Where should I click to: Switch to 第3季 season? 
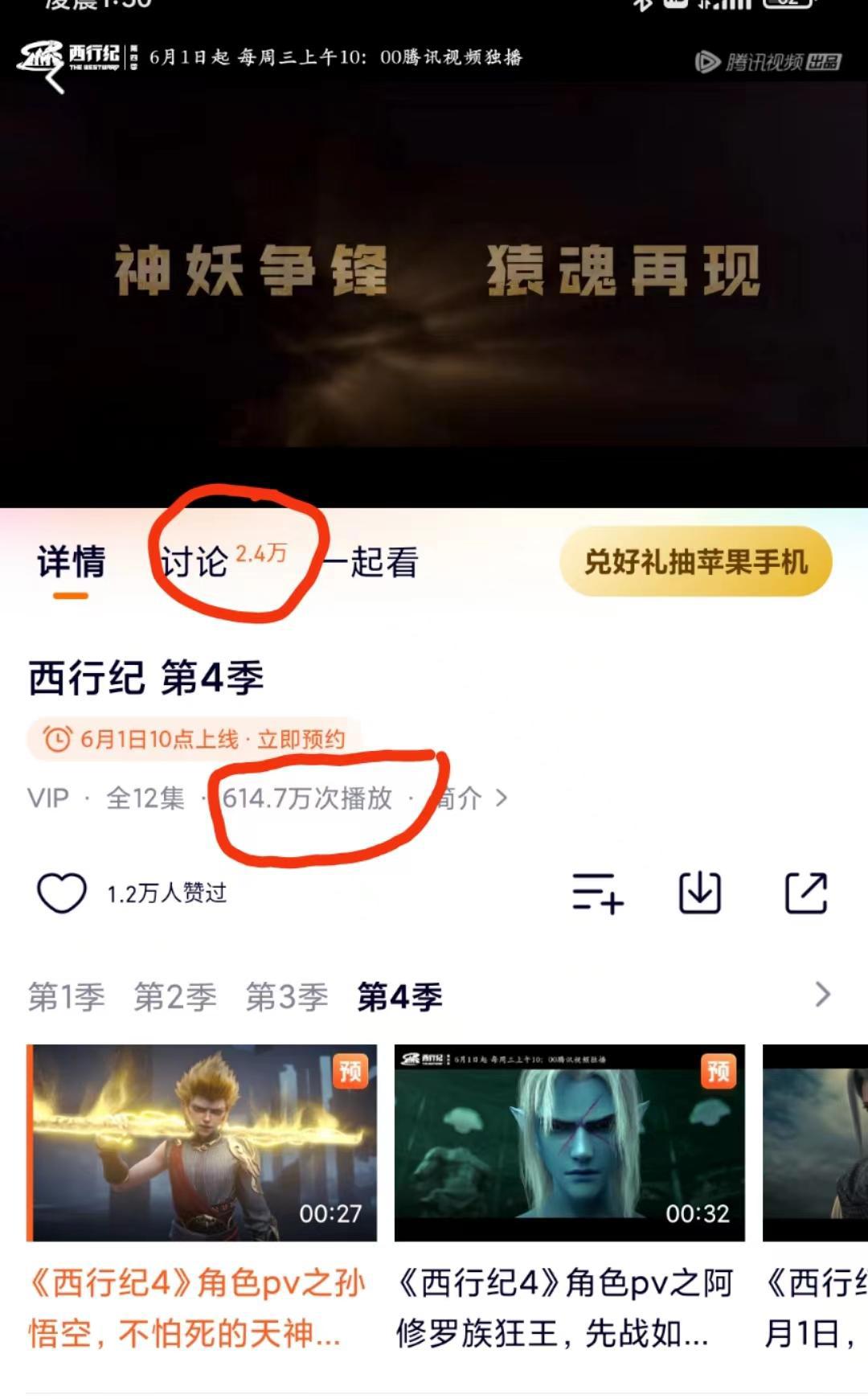pyautogui.click(x=287, y=996)
